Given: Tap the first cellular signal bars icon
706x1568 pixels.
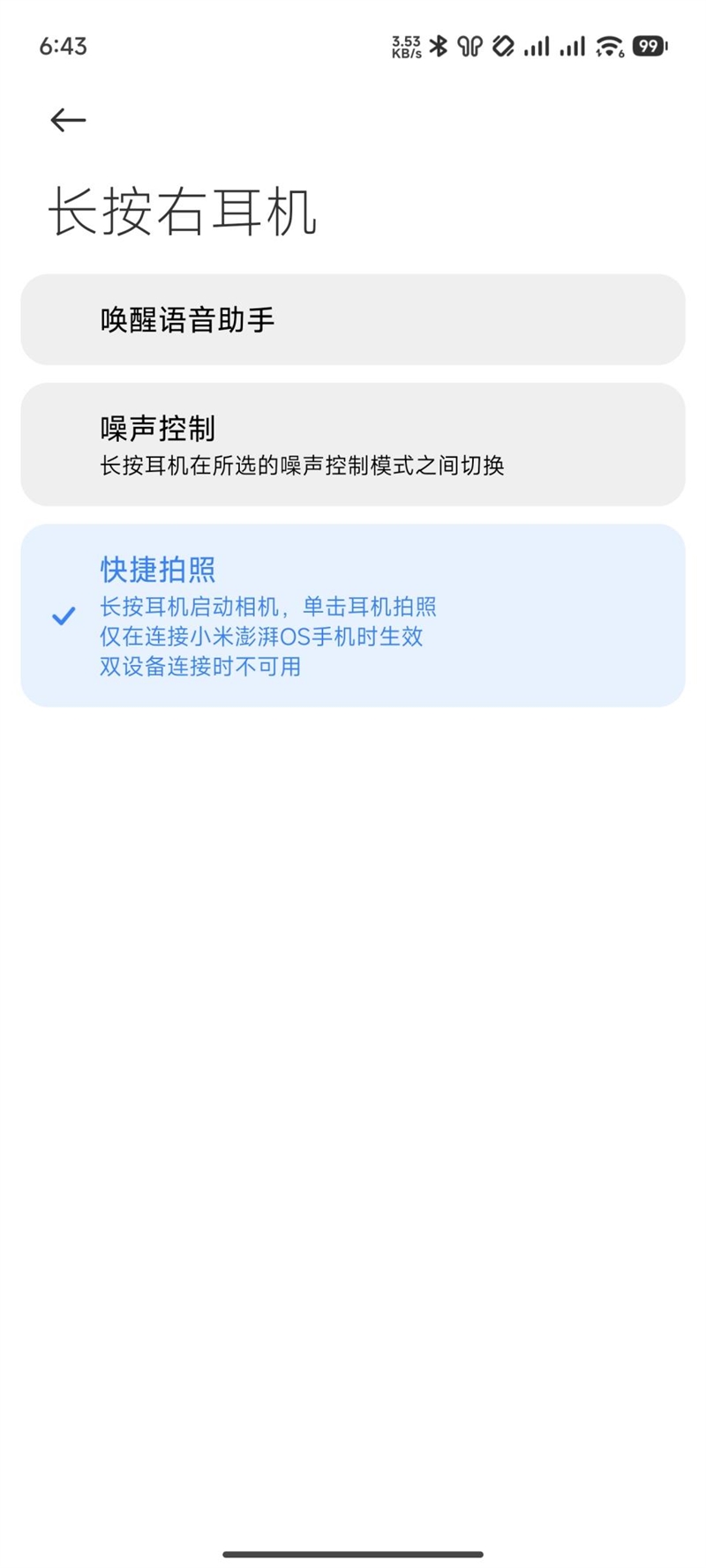Looking at the screenshot, I should (537, 44).
